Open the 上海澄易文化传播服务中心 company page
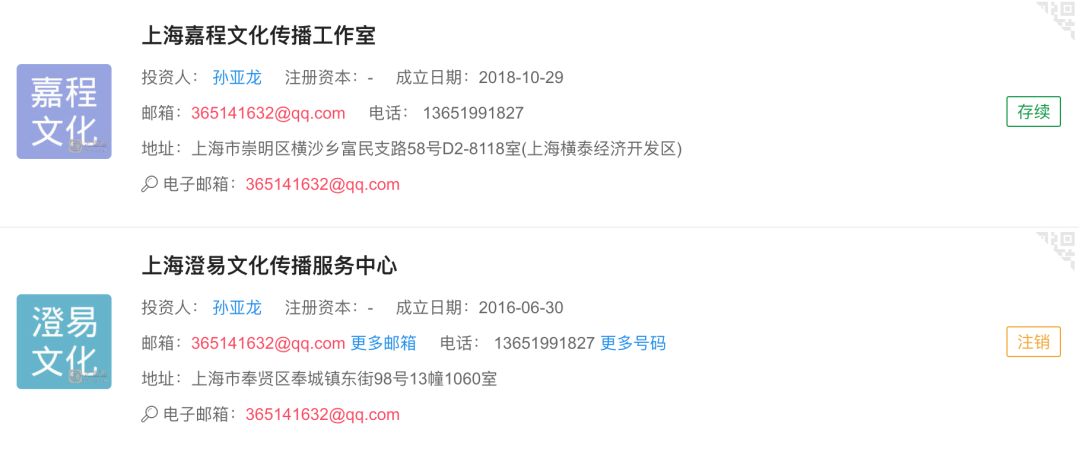Image resolution: width=1080 pixels, height=452 pixels. pos(269,266)
